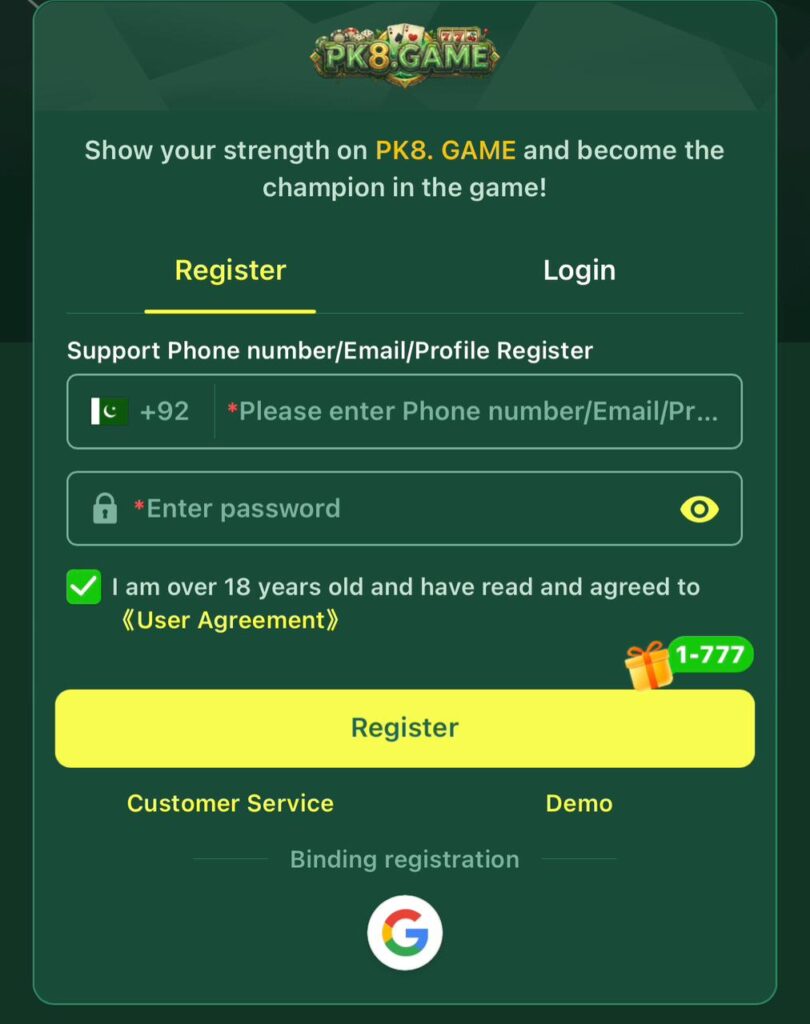Image resolution: width=810 pixels, height=1024 pixels.
Task: Toggle password visibility with the eye icon
Action: 699,509
